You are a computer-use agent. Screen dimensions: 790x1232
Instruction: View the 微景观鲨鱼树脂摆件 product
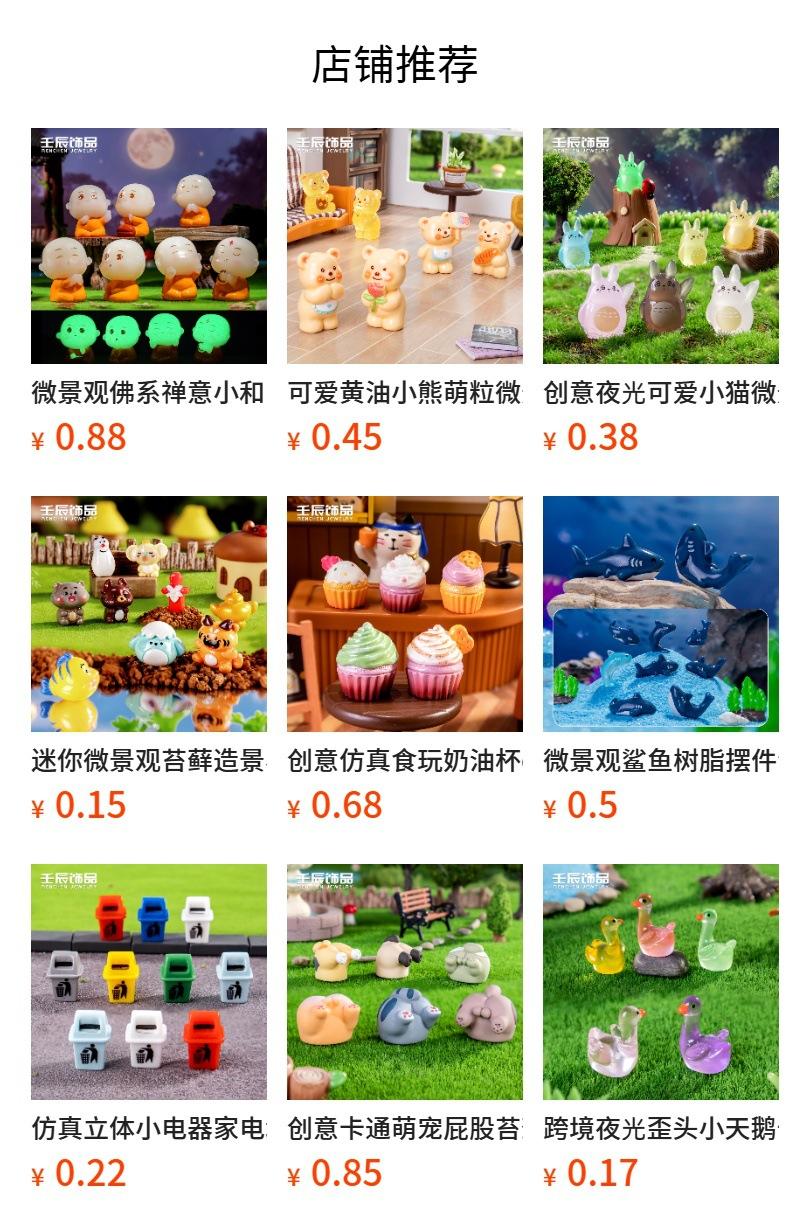pos(661,660)
